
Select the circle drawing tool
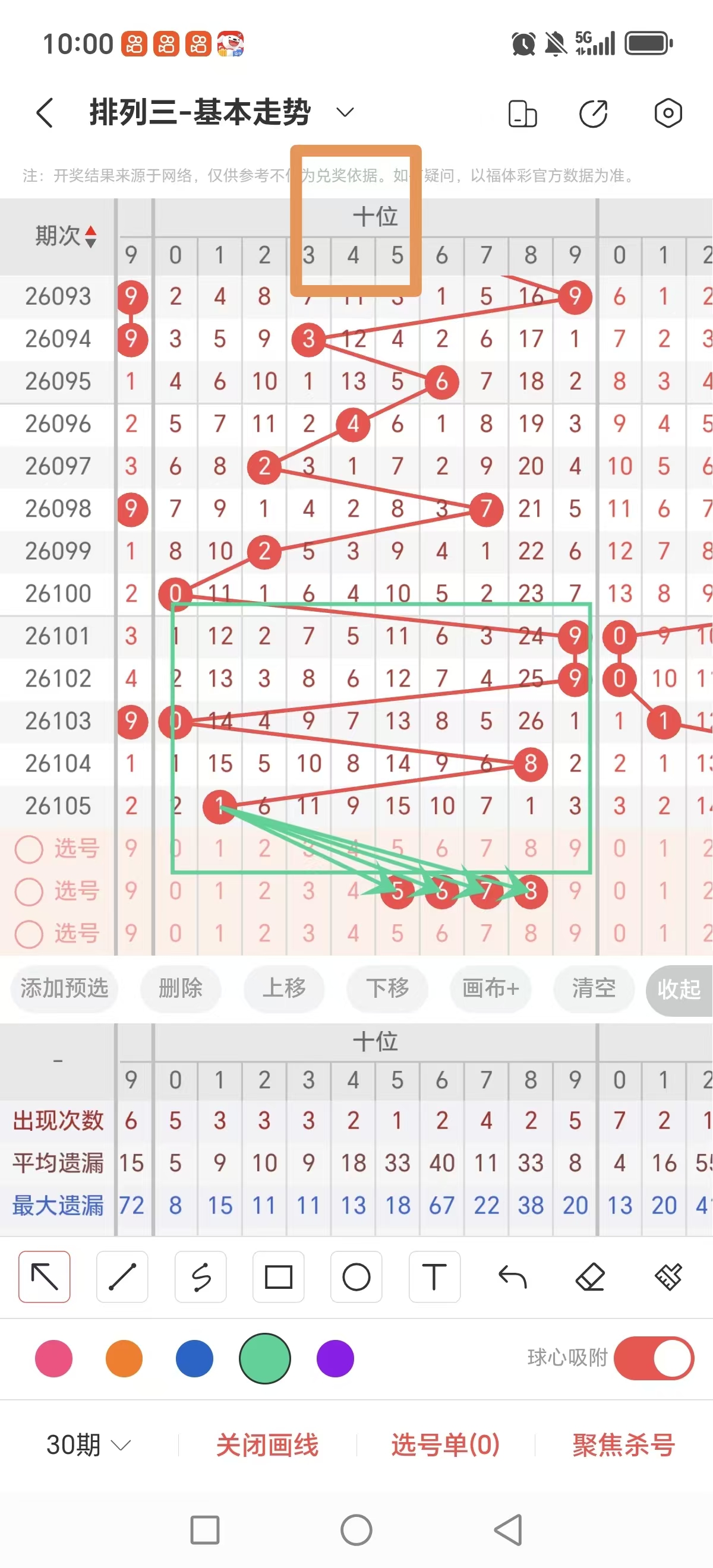coord(356,1277)
